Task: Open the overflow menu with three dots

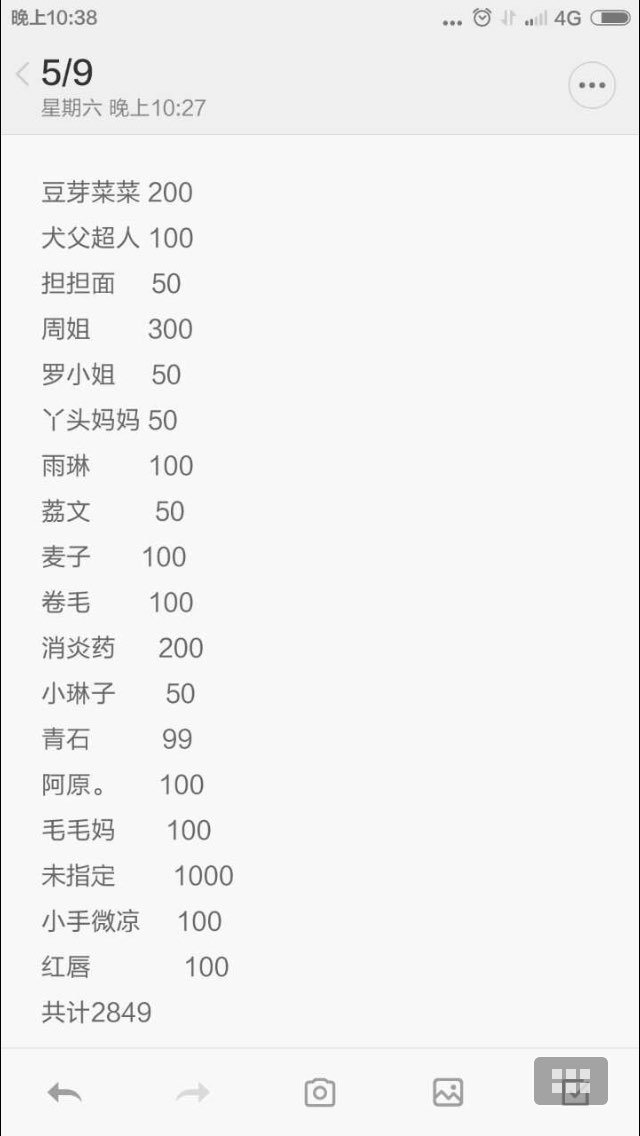Action: [591, 85]
